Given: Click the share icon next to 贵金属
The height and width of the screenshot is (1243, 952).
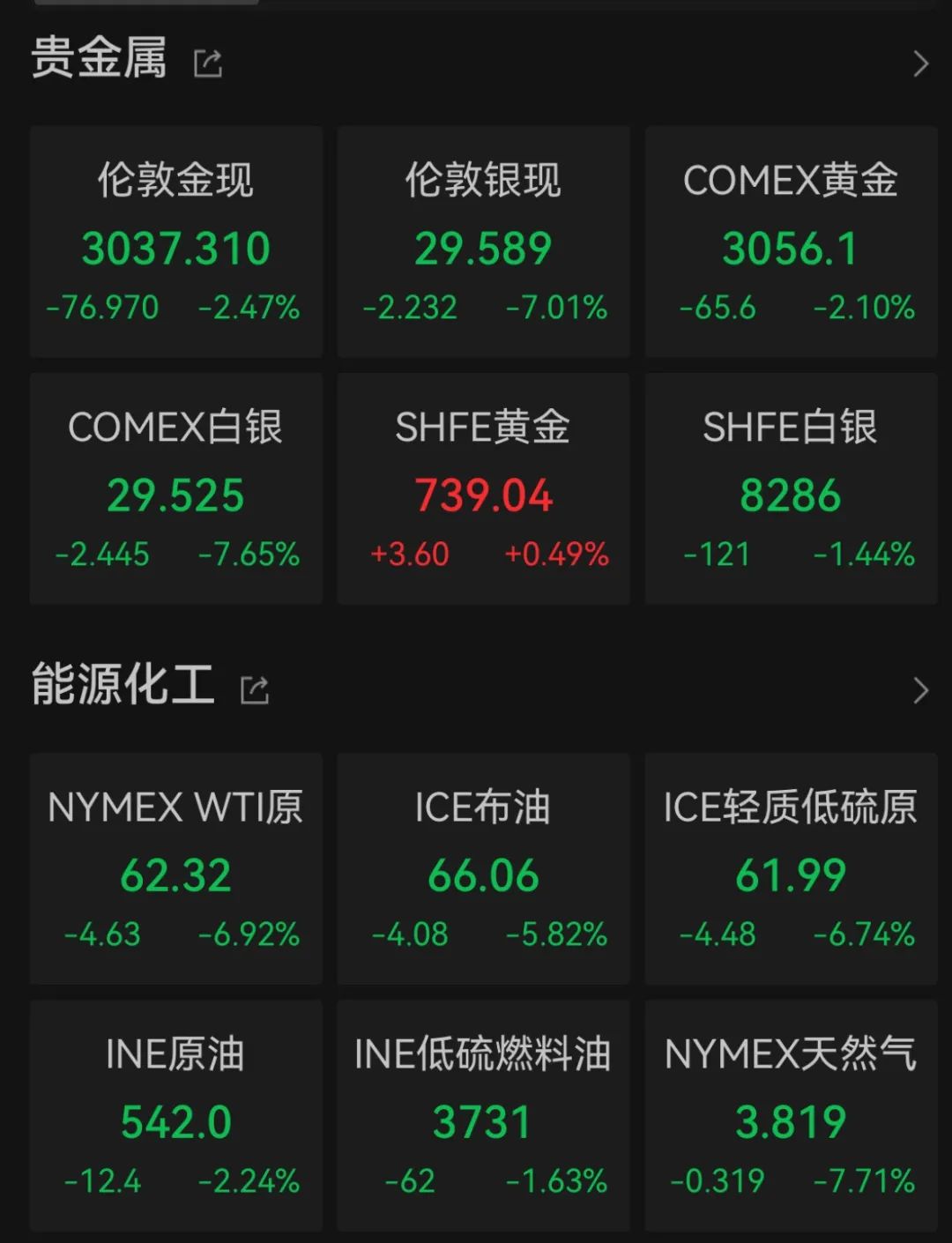Looking at the screenshot, I should 208,63.
